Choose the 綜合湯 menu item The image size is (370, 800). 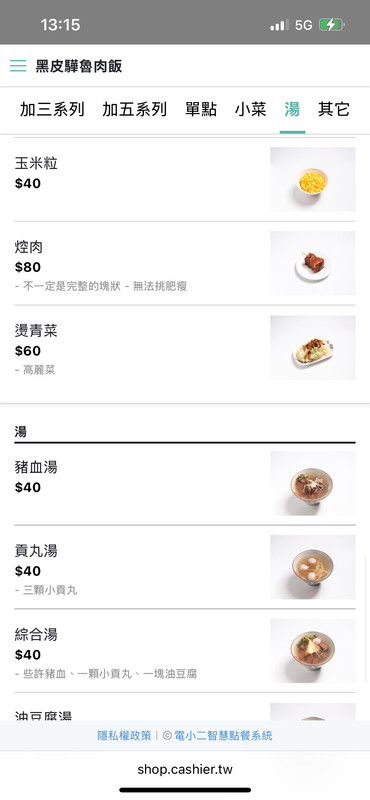[x=185, y=651]
